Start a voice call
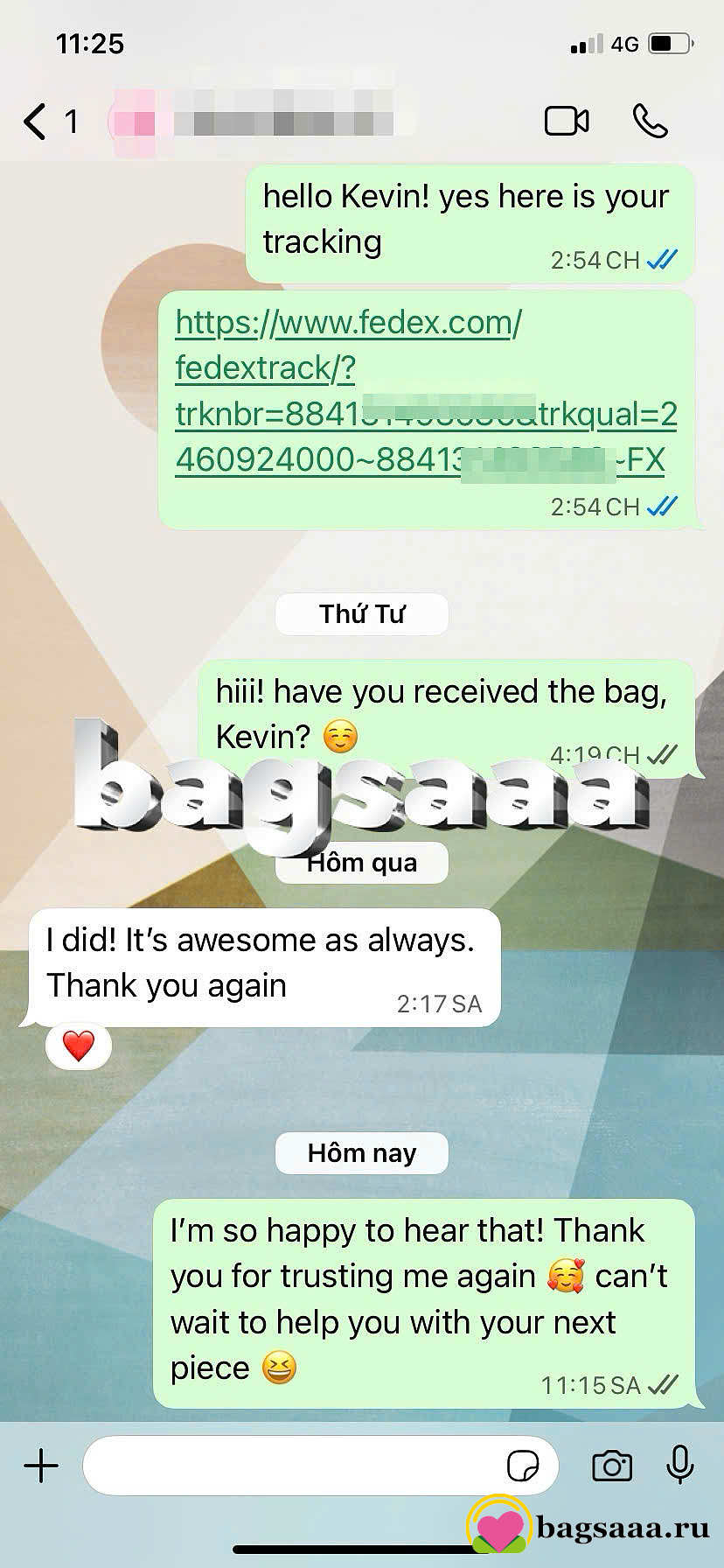Viewport: 724px width, 1568px height. coord(651,122)
